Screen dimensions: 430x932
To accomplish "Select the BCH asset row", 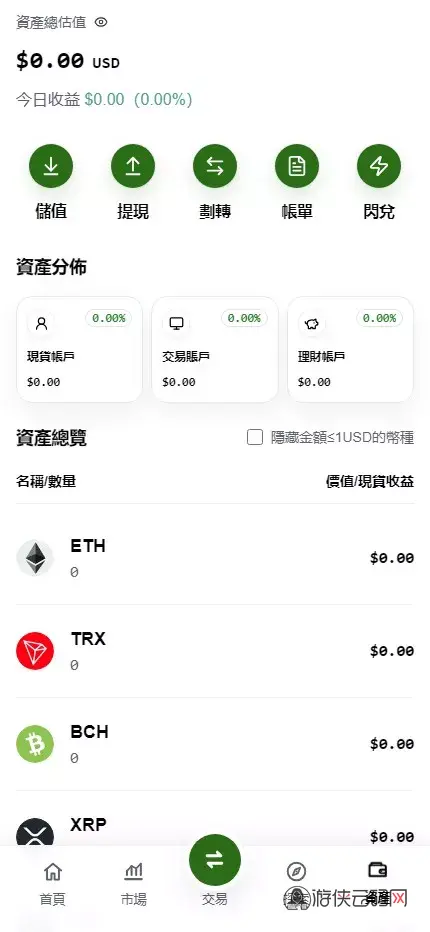I will (x=215, y=744).
